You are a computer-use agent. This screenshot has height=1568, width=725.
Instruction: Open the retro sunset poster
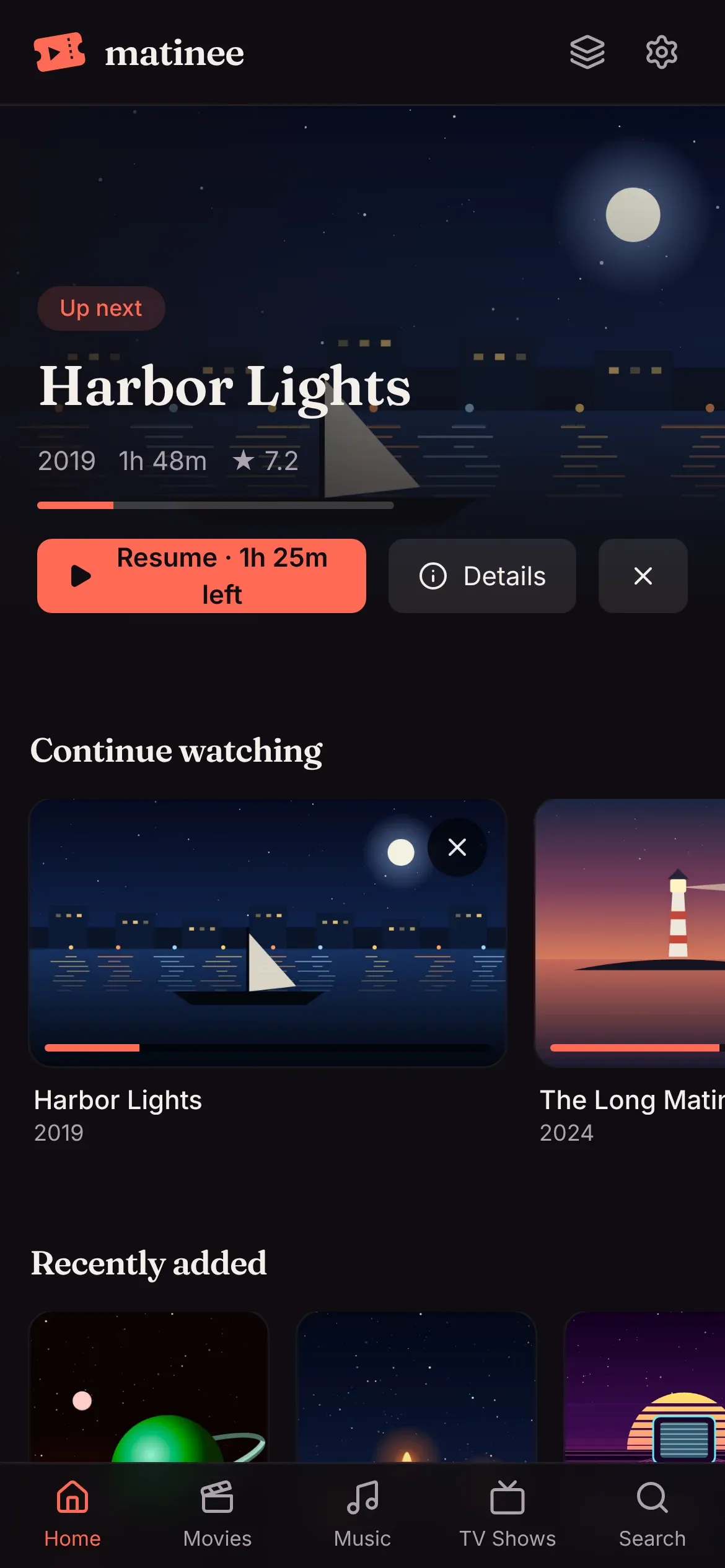644,1387
